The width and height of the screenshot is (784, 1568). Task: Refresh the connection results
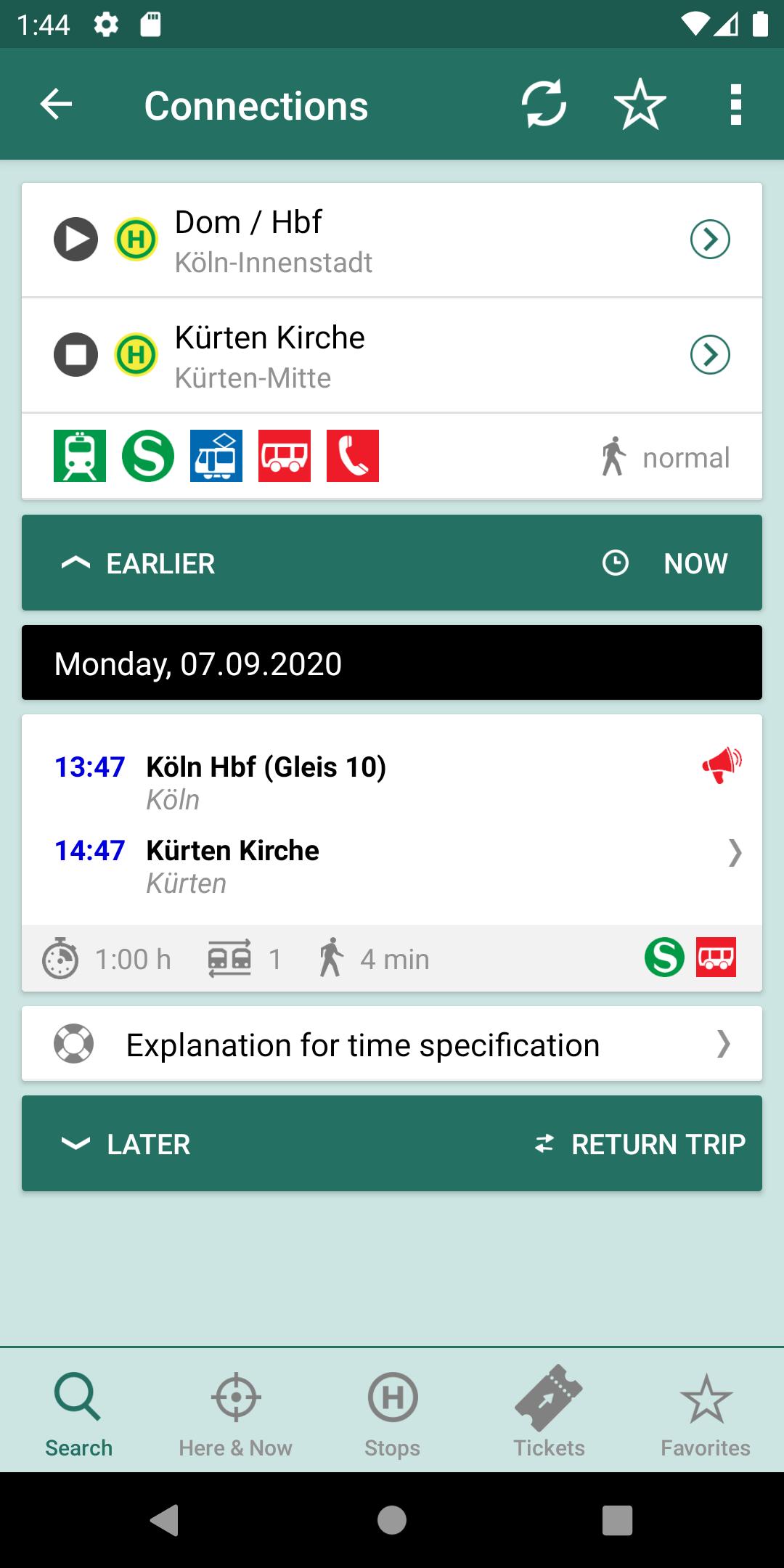[x=544, y=105]
